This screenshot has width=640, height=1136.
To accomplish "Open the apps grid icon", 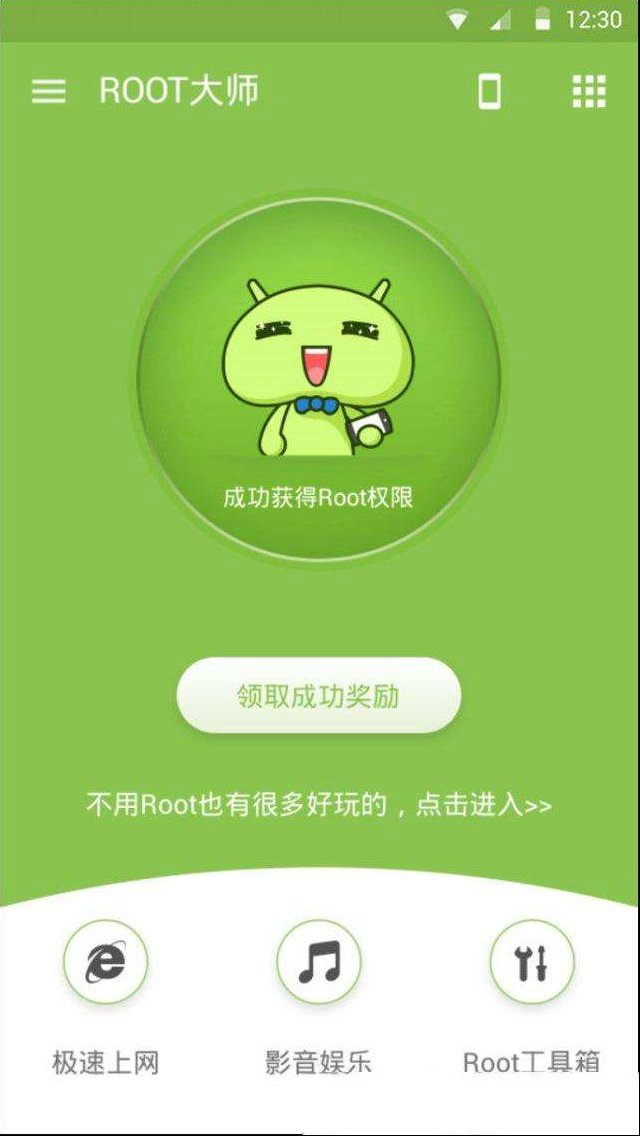I will coord(589,92).
